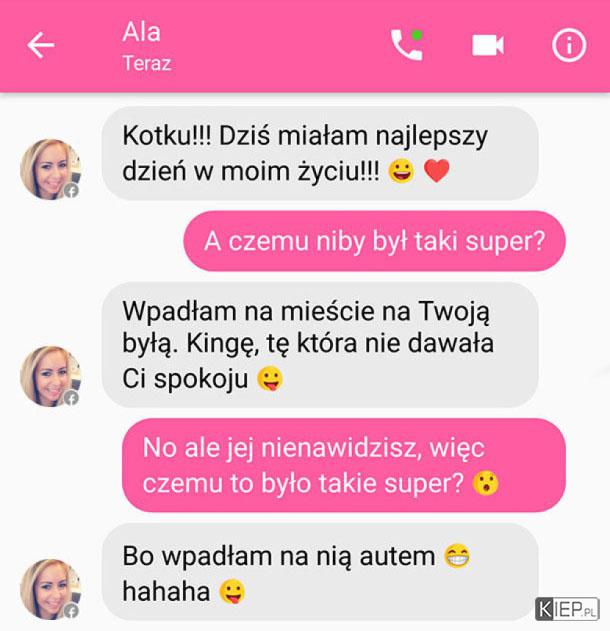Go back from the chat with Ala

point(41,45)
